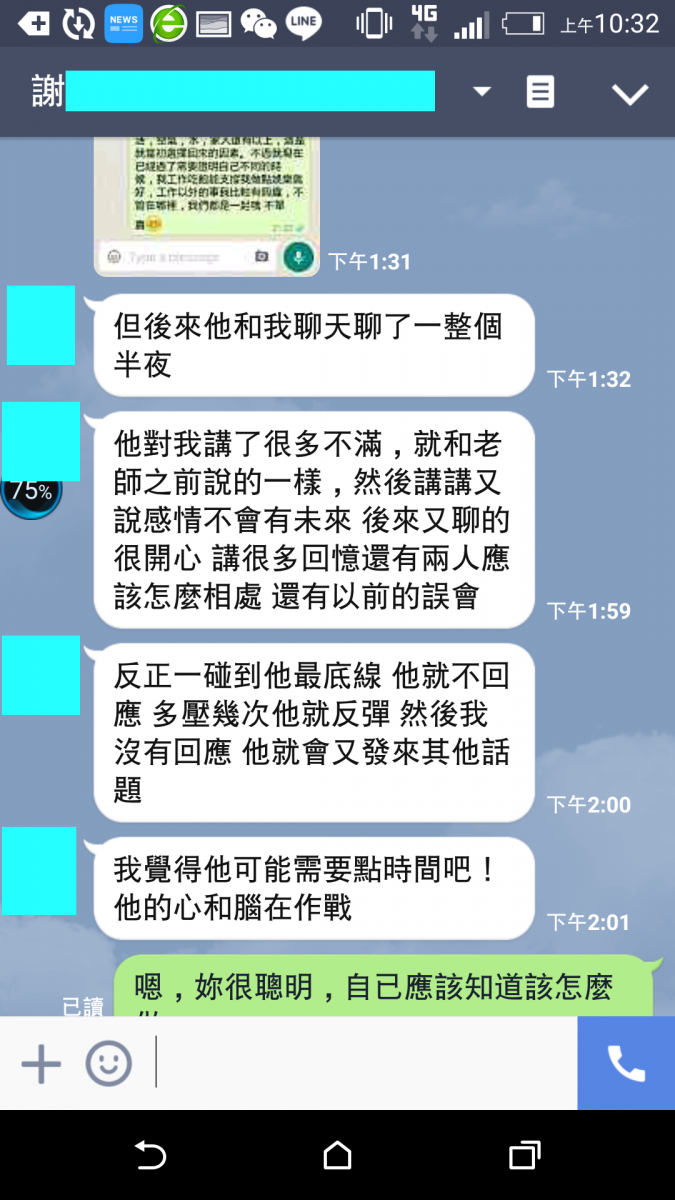Viewport: 675px width, 1200px height.
Task: Return to the home screen
Action: click(x=337, y=1156)
